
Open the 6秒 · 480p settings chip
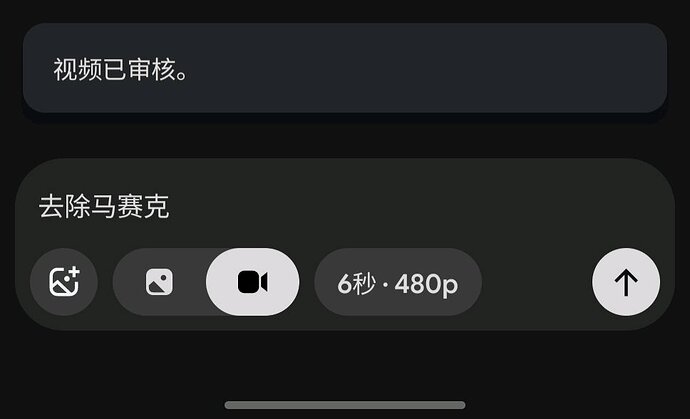(398, 282)
